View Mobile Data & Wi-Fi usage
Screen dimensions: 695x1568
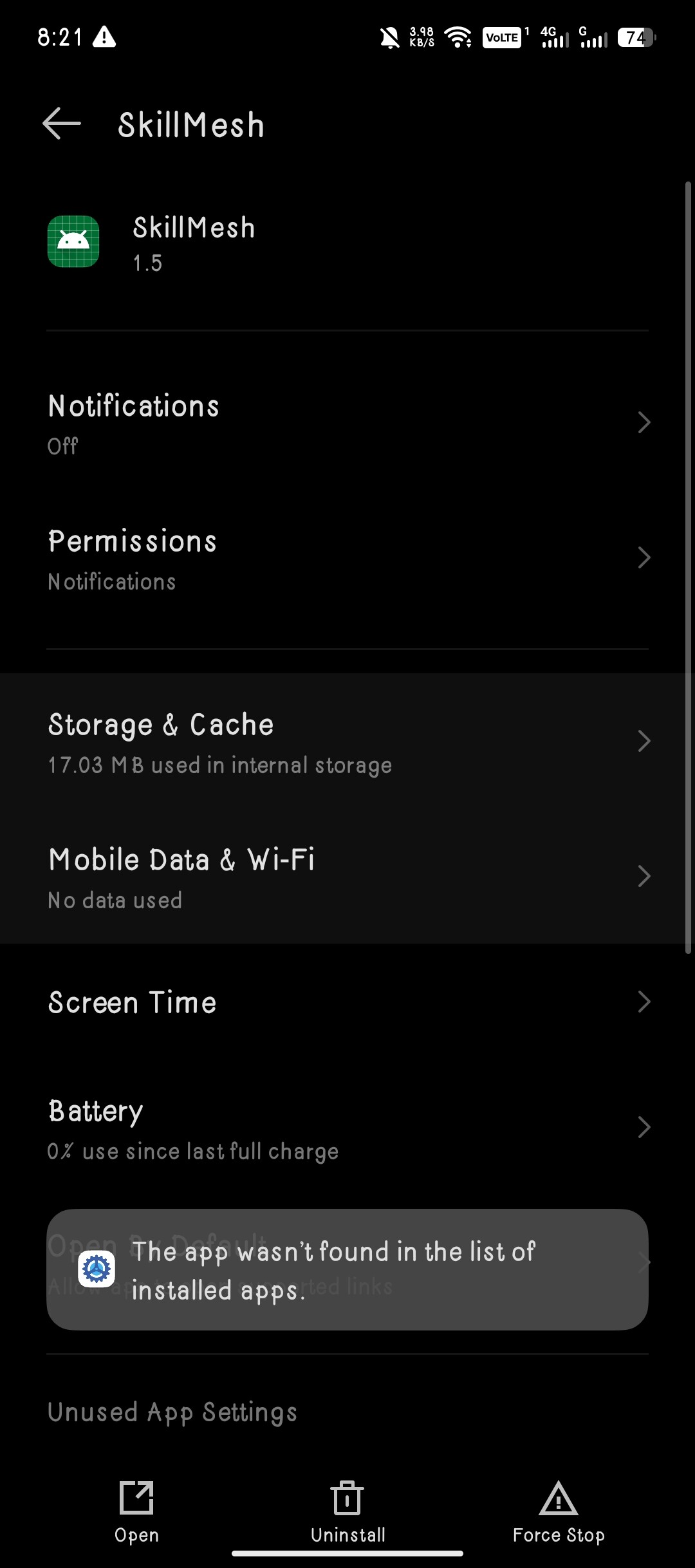347,877
